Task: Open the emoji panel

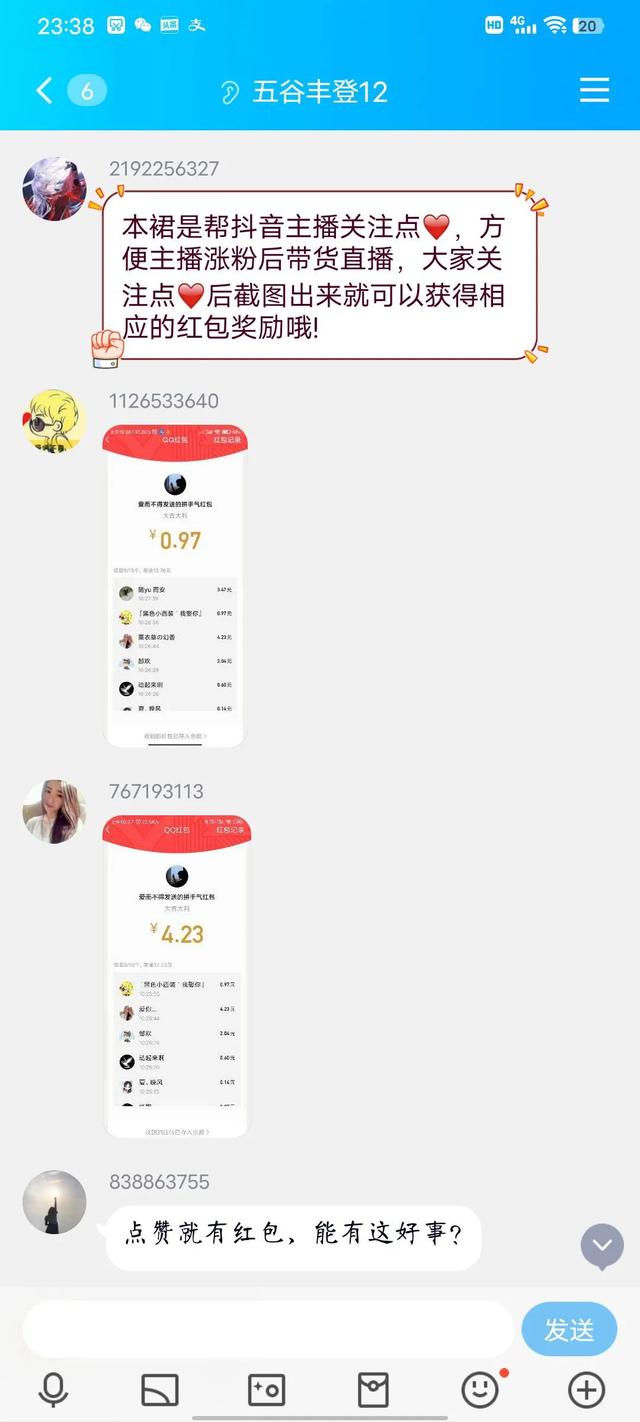Action: tap(480, 1389)
